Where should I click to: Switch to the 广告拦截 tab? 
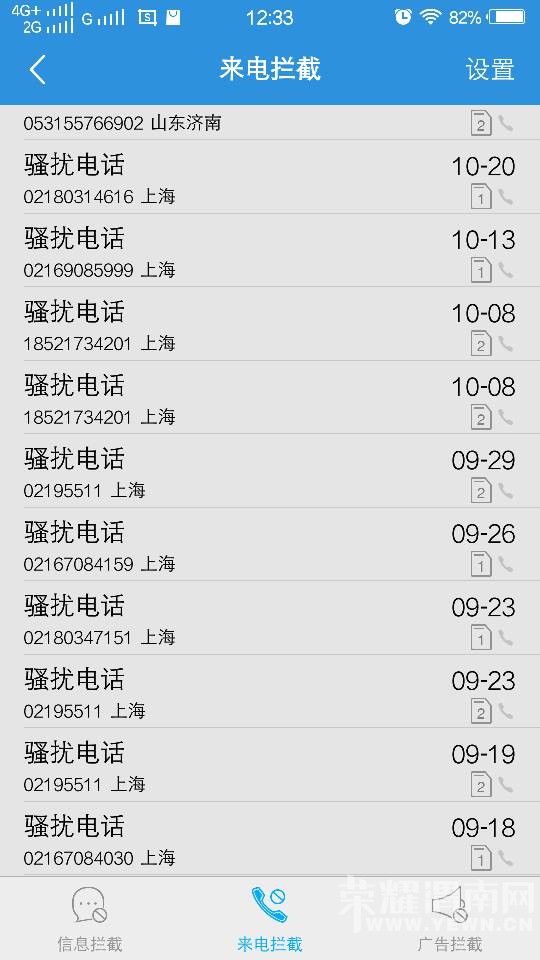click(450, 918)
